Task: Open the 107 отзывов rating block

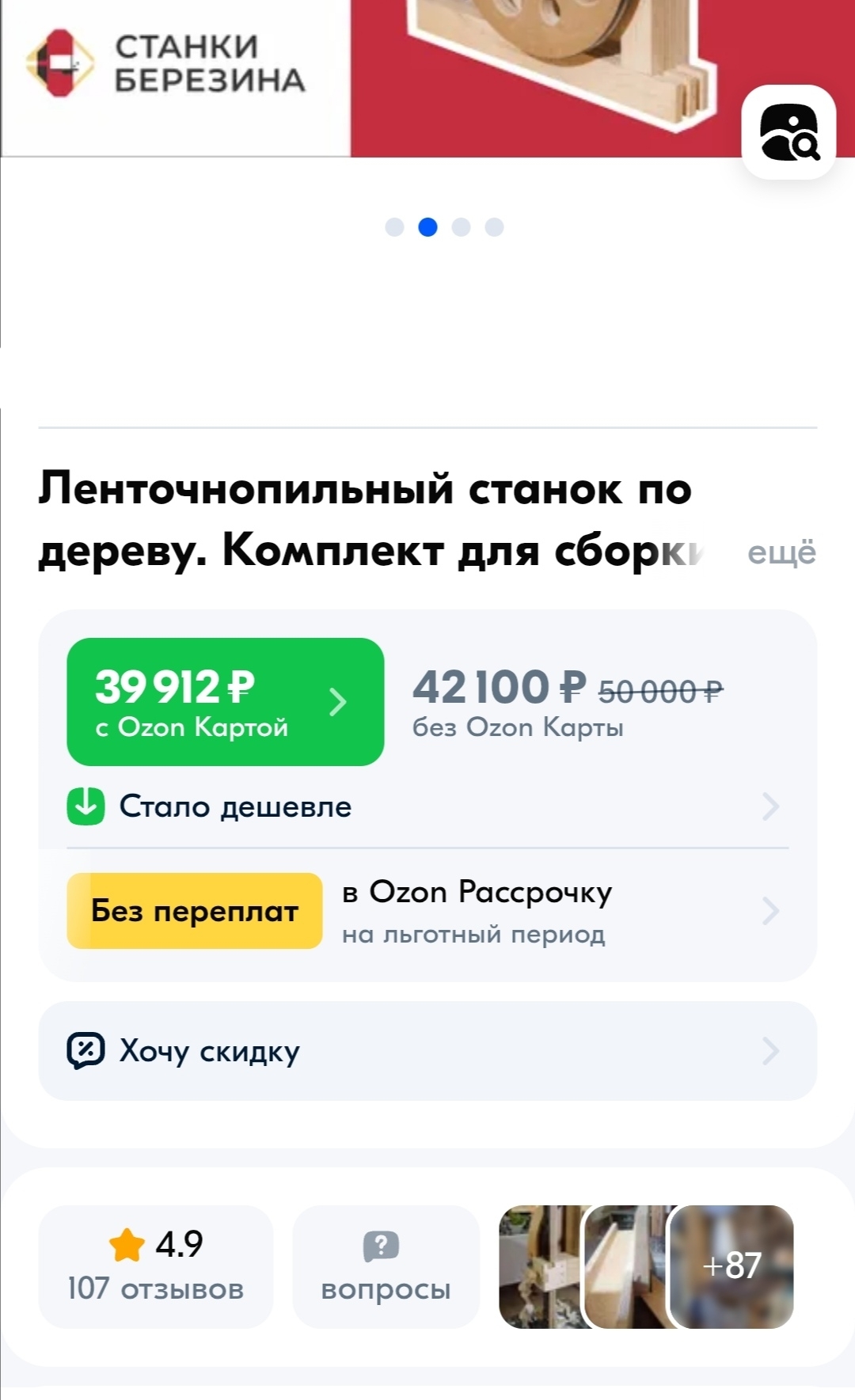Action: pos(156,1266)
